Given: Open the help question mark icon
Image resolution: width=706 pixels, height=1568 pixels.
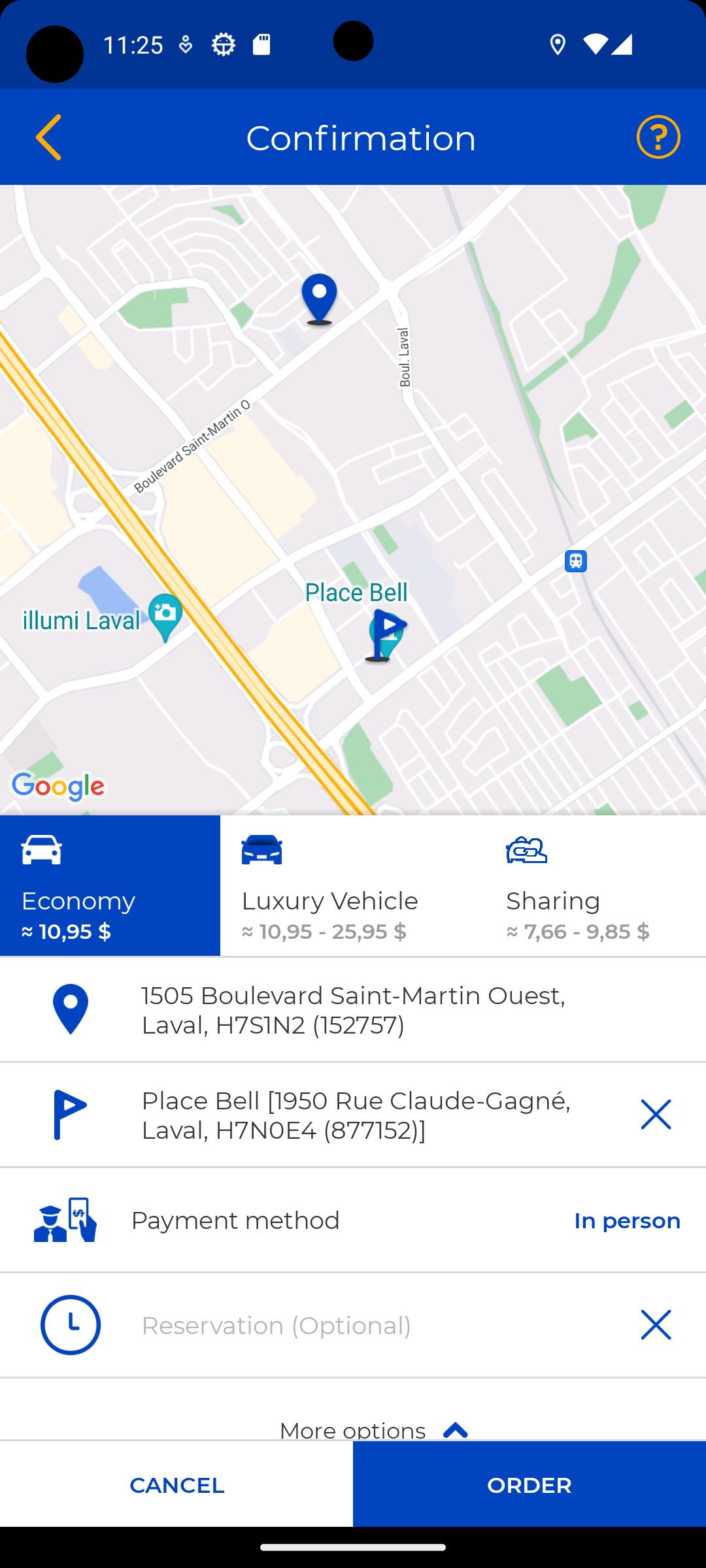Looking at the screenshot, I should (x=658, y=137).
